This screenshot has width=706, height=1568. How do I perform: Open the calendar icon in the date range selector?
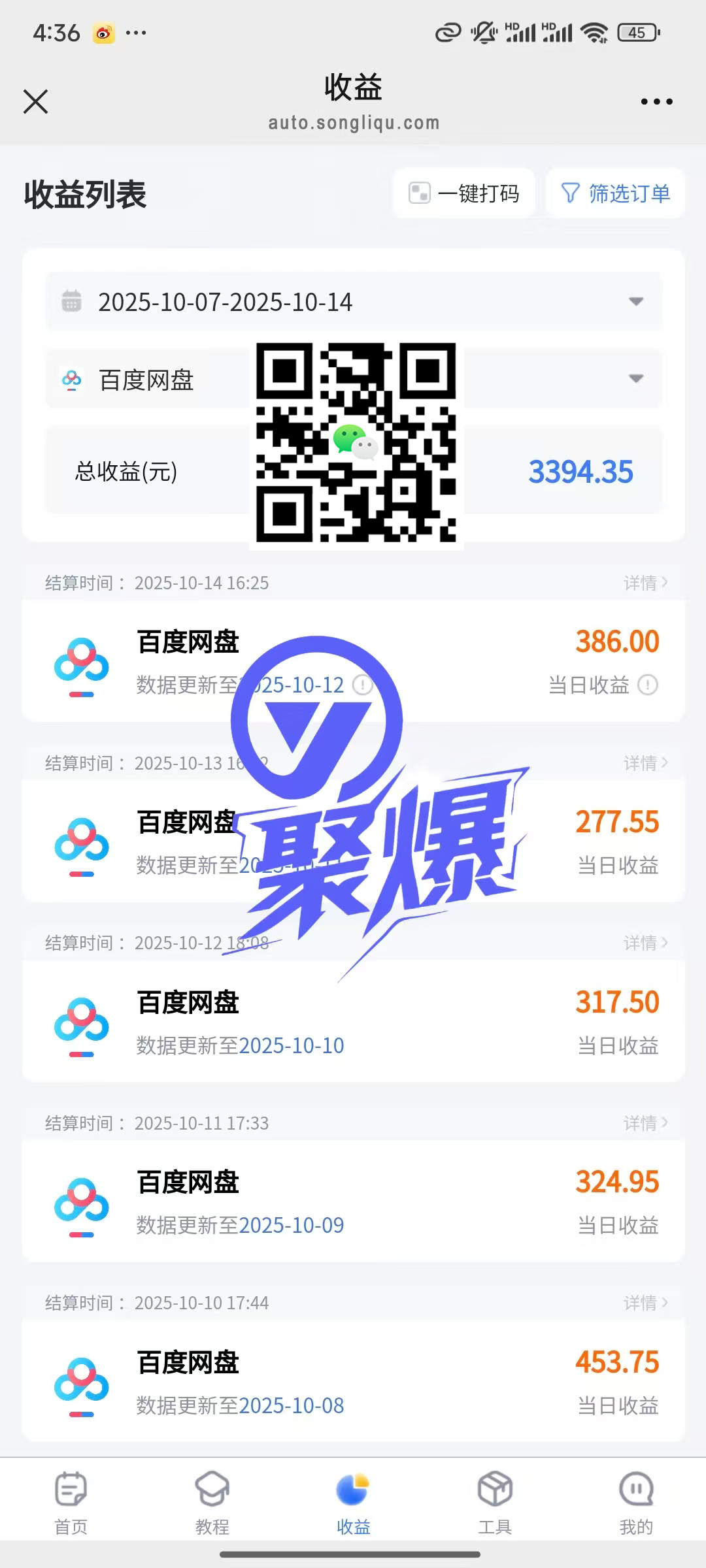pyautogui.click(x=72, y=301)
